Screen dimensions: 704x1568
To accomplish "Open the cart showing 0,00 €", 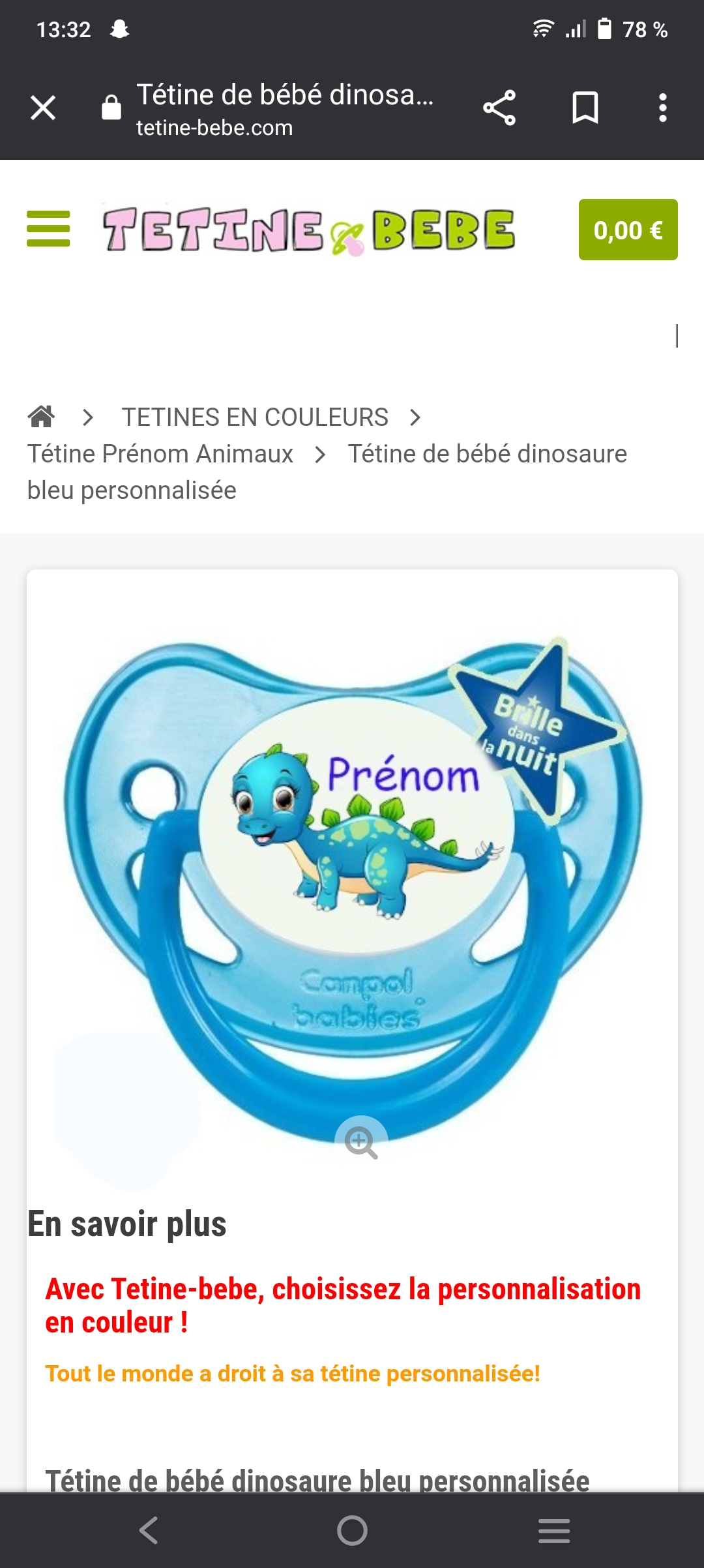I will pyautogui.click(x=628, y=230).
